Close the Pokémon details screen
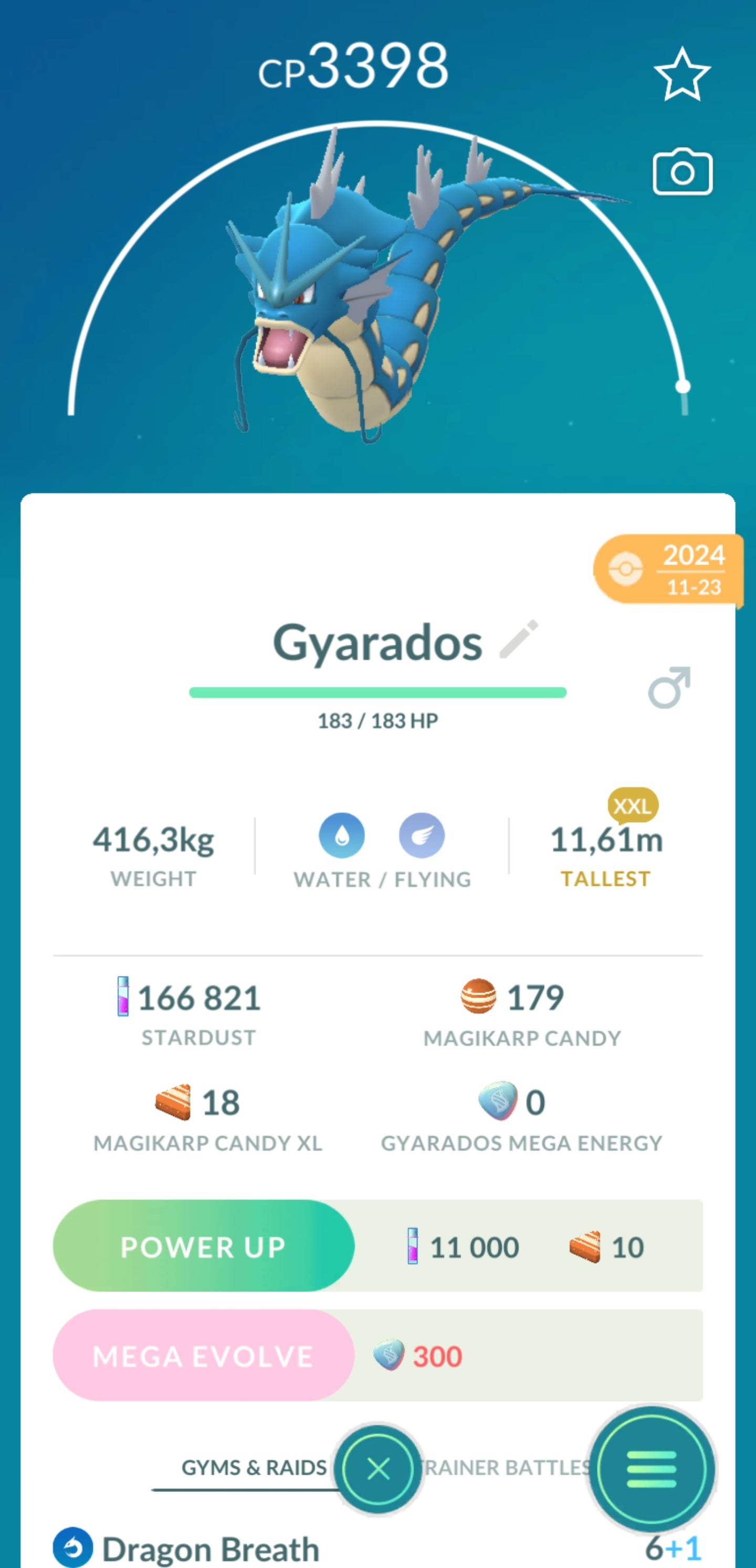The image size is (756, 1568). 379,1469
